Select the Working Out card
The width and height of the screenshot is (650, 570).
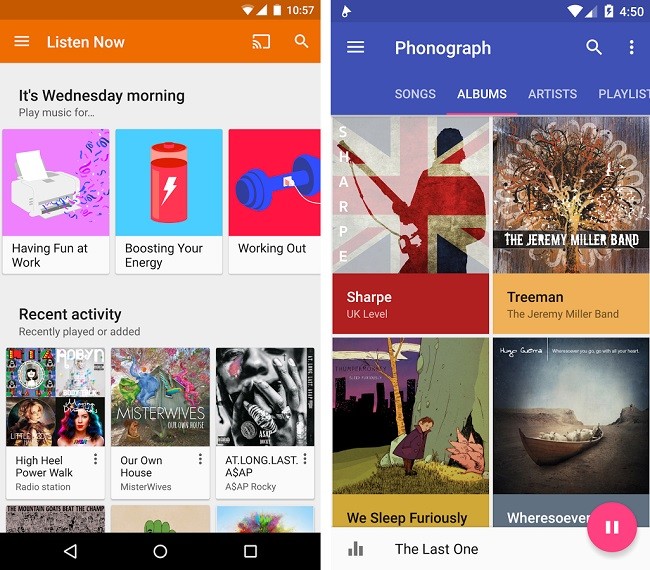coord(274,200)
